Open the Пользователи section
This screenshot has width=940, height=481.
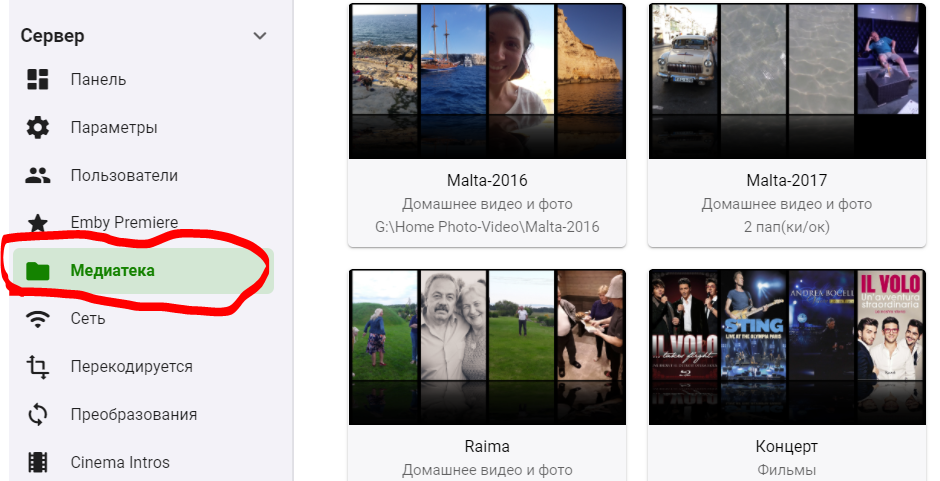(x=124, y=175)
